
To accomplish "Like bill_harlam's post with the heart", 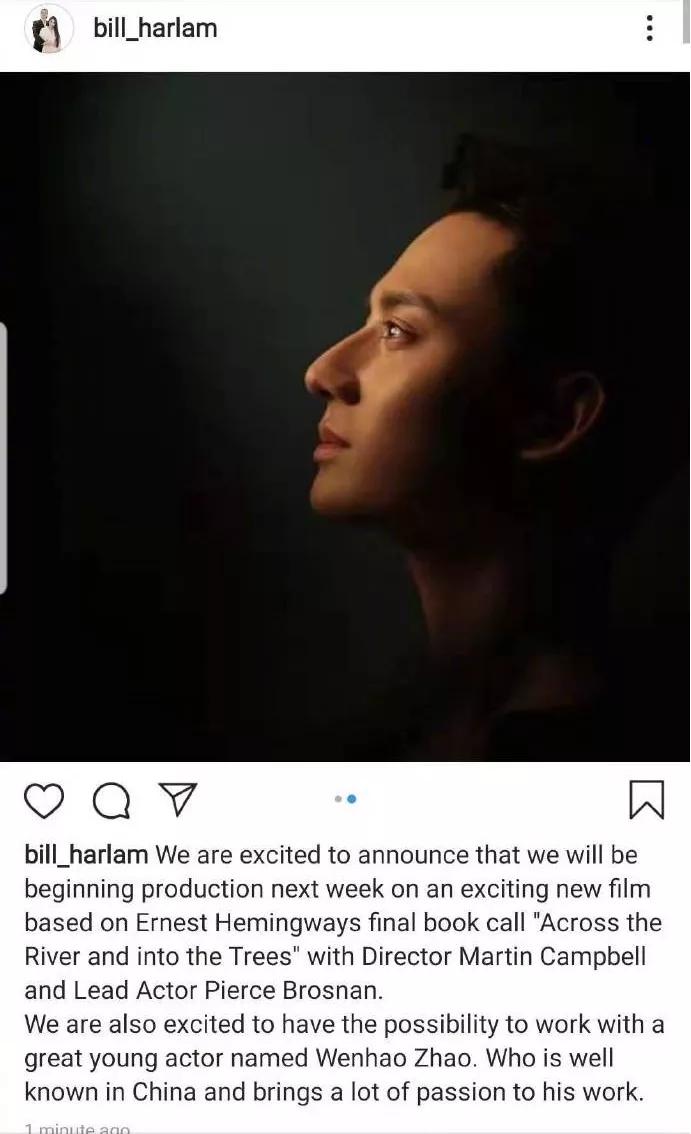I will coord(44,801).
